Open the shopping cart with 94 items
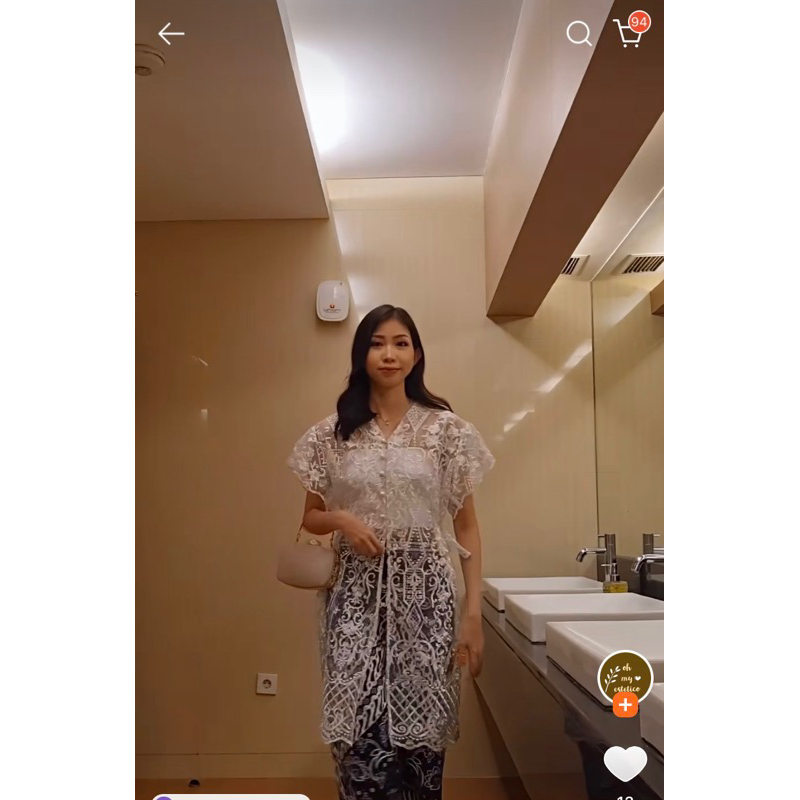This screenshot has height=800, width=800. 628,34
